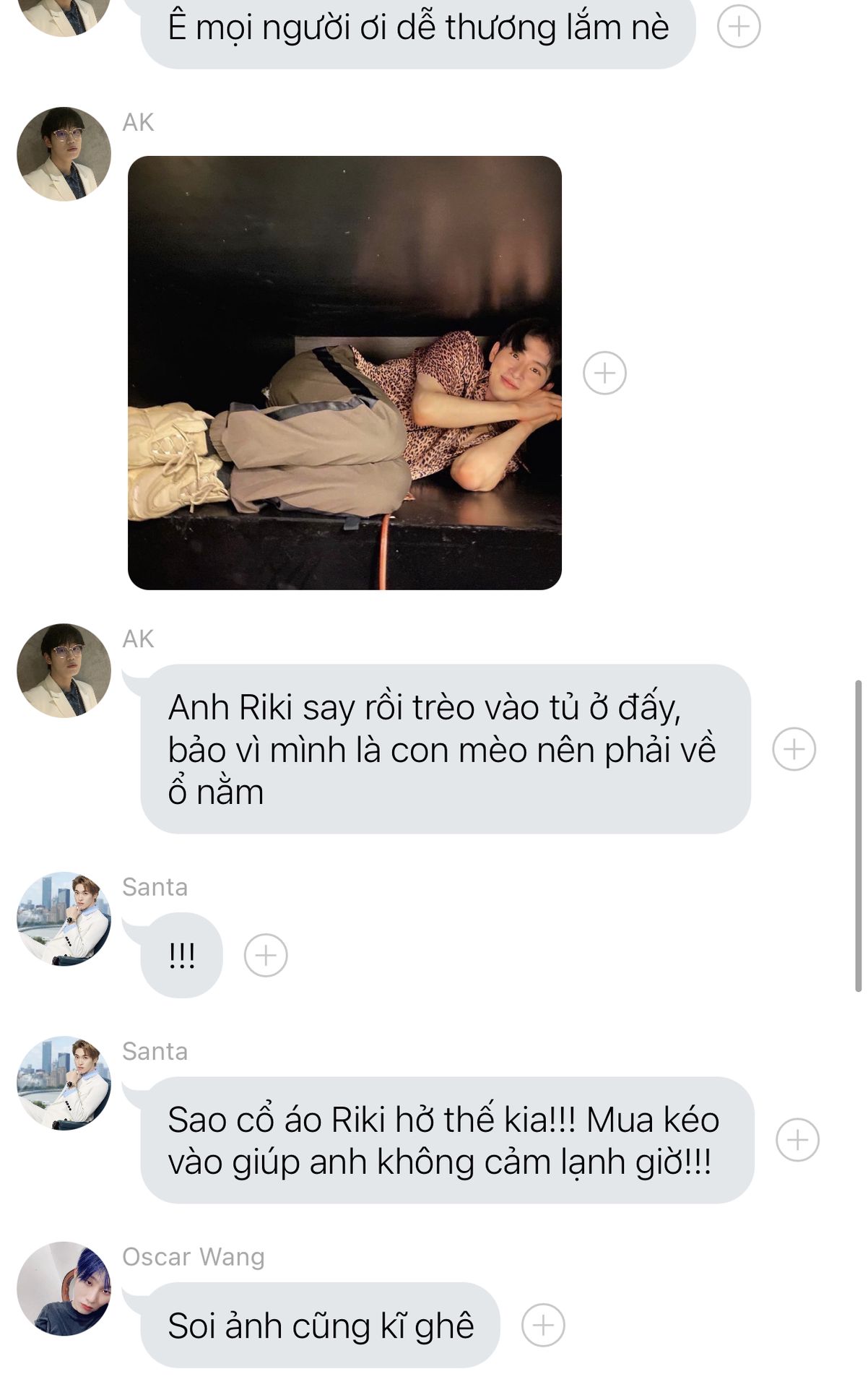
Task: Open Oscar Wang's profile avatar
Action: click(x=64, y=1289)
